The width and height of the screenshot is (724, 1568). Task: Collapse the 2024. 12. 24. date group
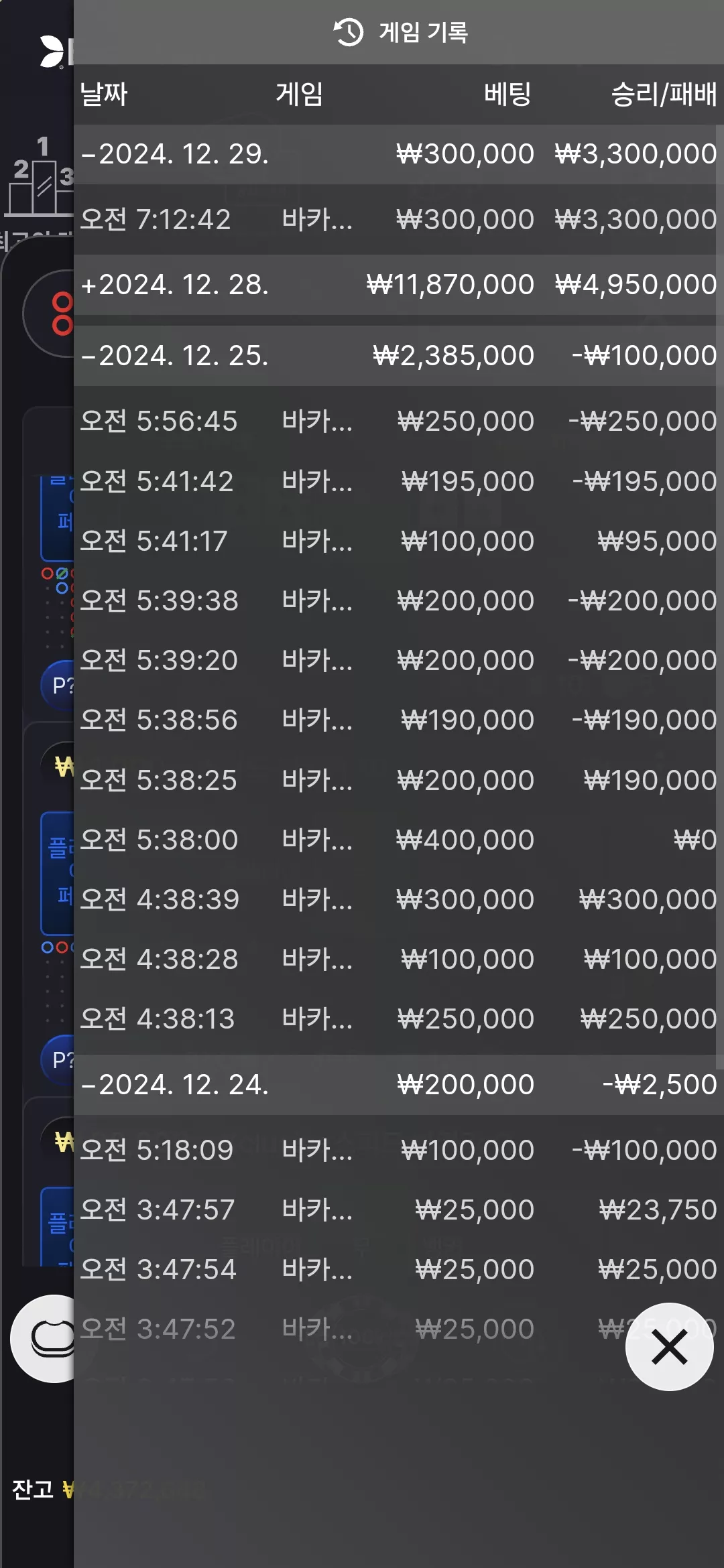398,1085
